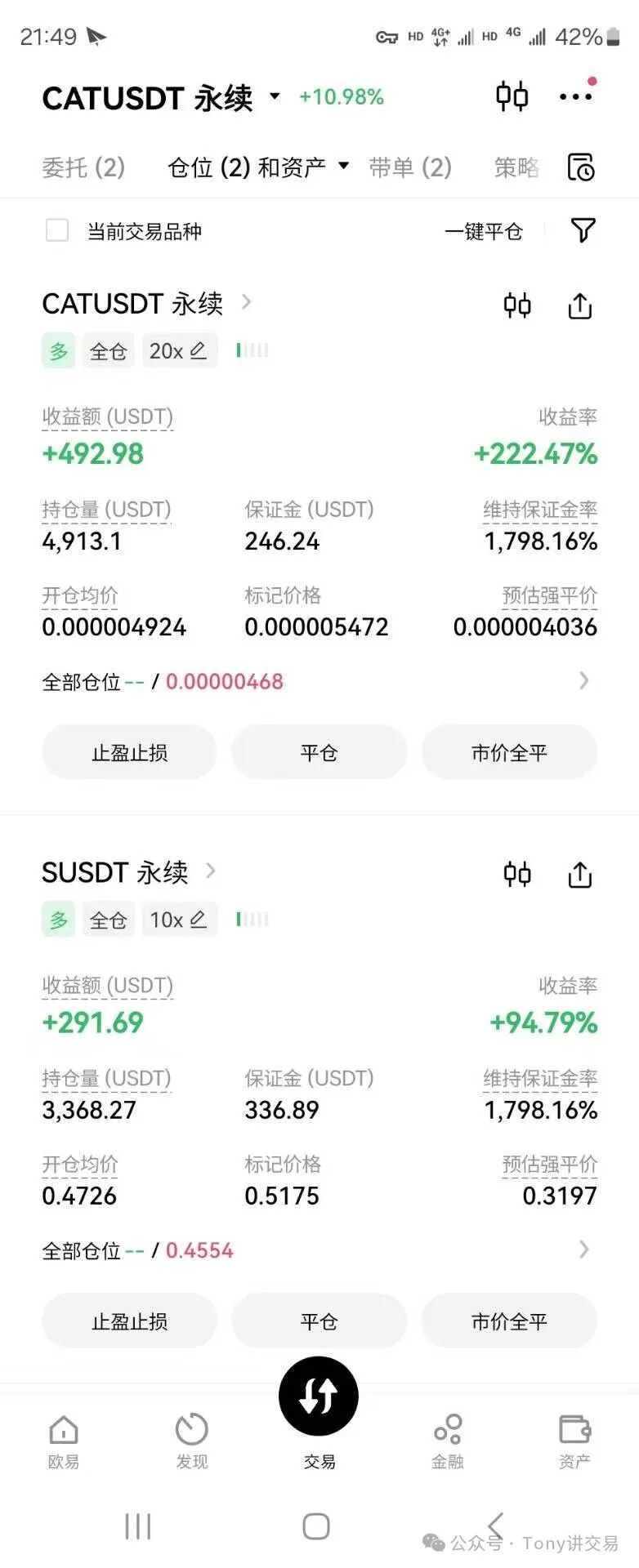
Task: Expand the SUSDT 全部仓位 details chevron
Action: coord(583,1249)
